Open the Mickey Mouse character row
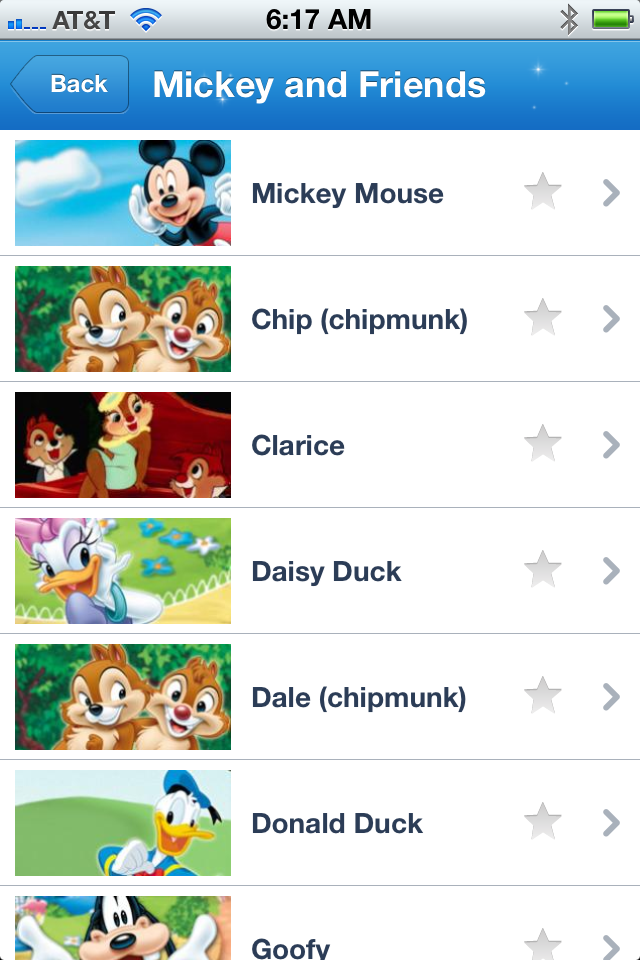The image size is (640, 960). 347,193
